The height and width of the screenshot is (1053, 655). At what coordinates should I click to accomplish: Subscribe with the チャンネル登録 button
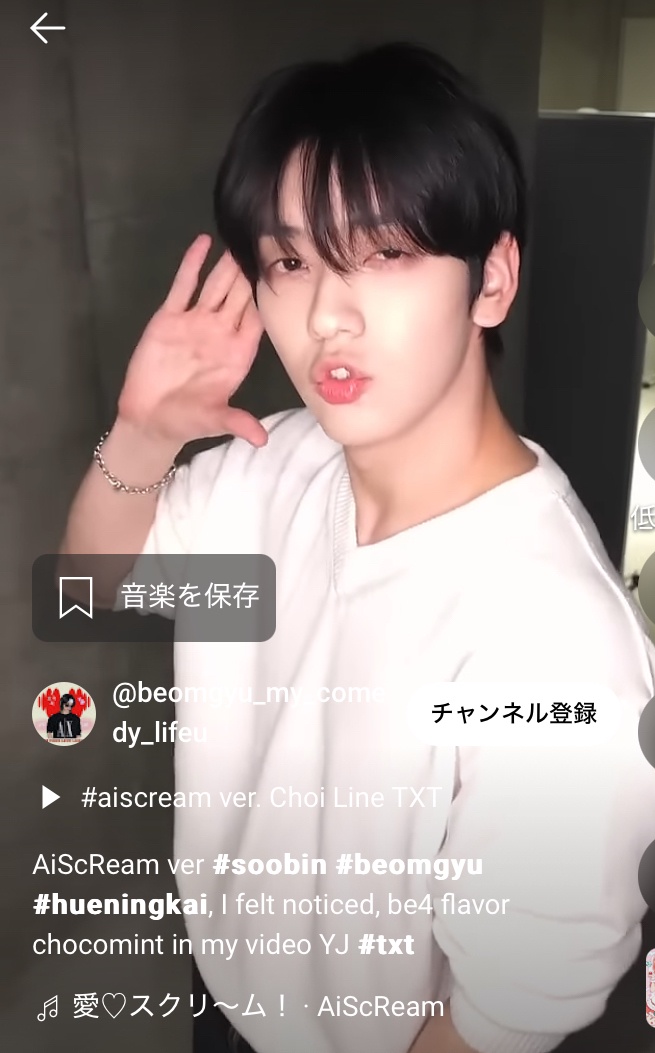pyautogui.click(x=514, y=713)
